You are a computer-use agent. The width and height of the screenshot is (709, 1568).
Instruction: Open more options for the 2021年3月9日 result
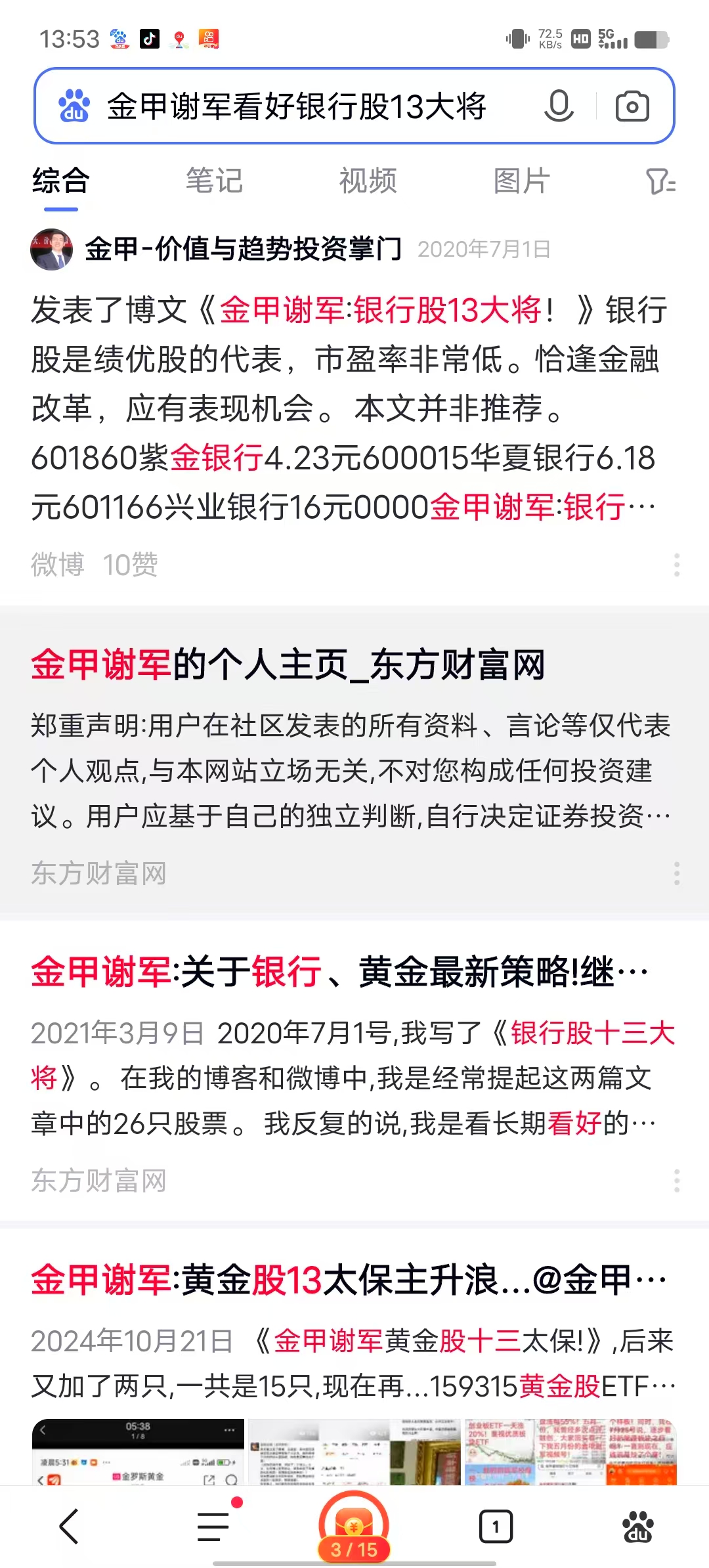[677, 1181]
